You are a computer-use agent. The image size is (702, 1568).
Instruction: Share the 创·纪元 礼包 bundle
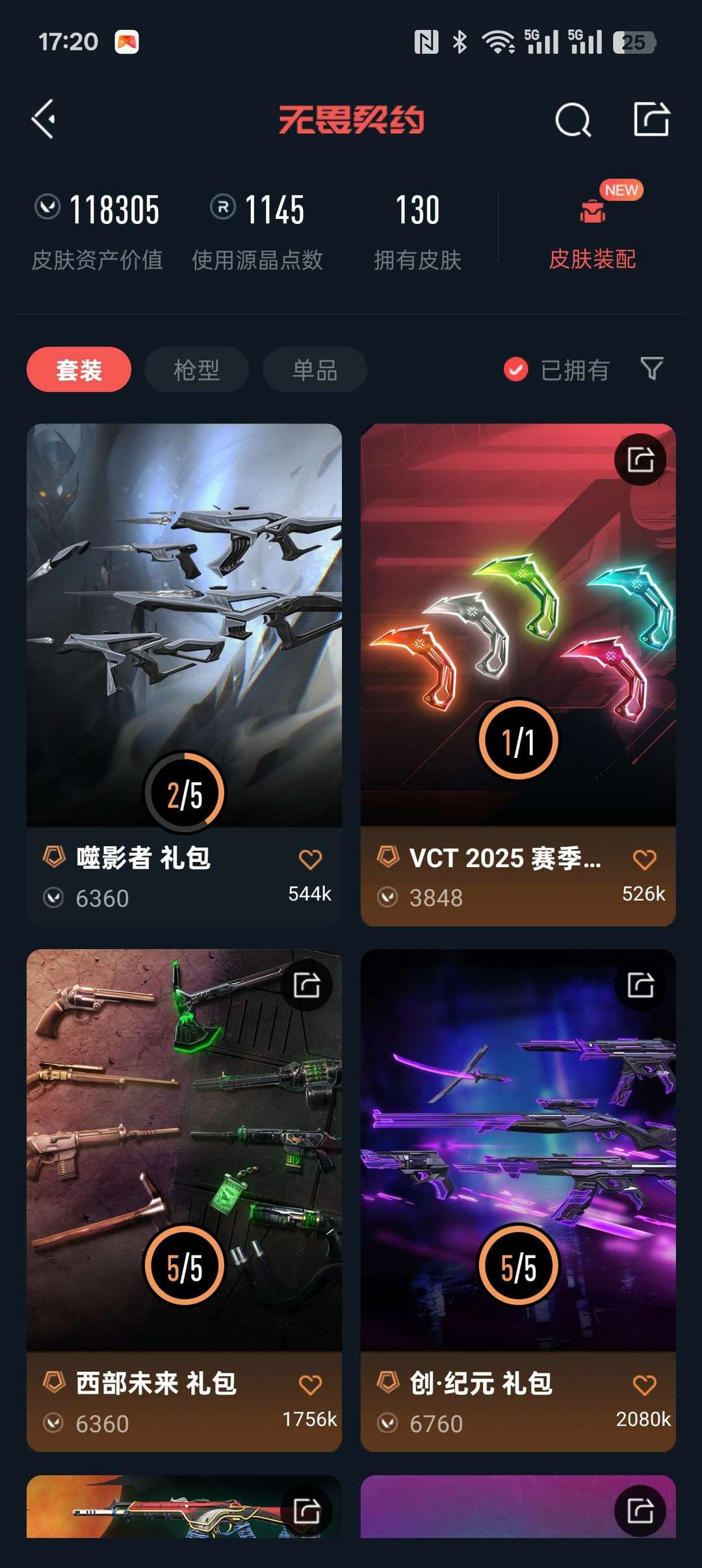640,985
